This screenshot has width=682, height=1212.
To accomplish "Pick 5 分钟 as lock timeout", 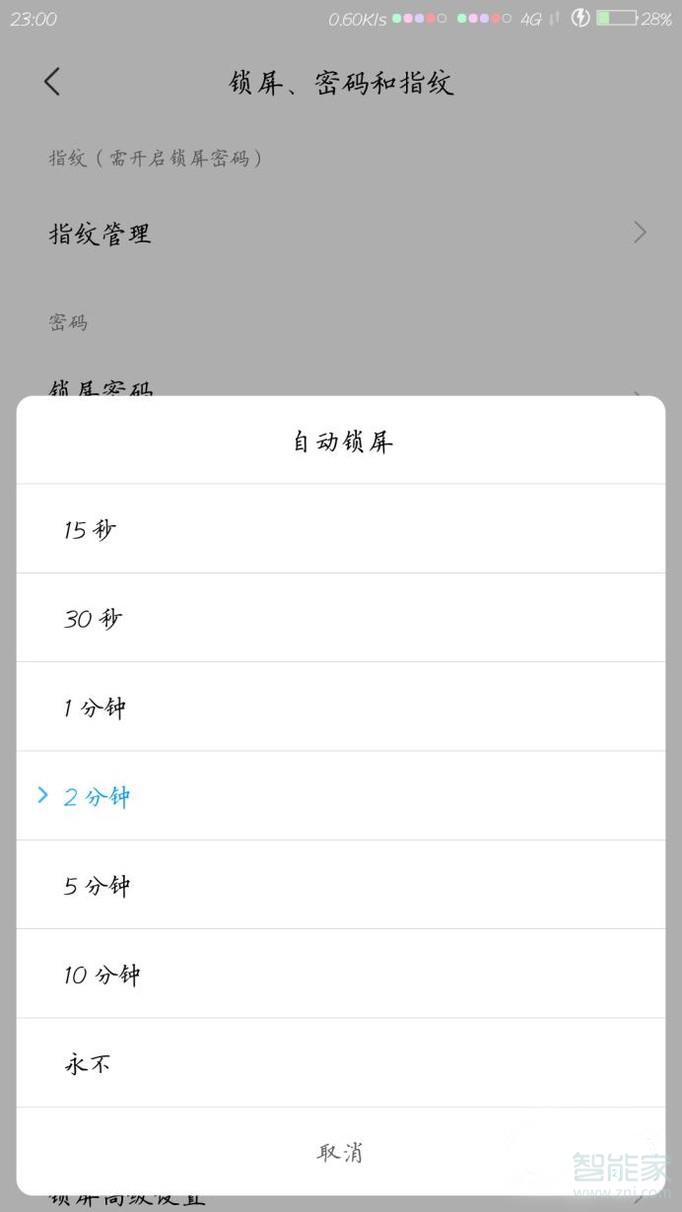I will click(x=97, y=885).
